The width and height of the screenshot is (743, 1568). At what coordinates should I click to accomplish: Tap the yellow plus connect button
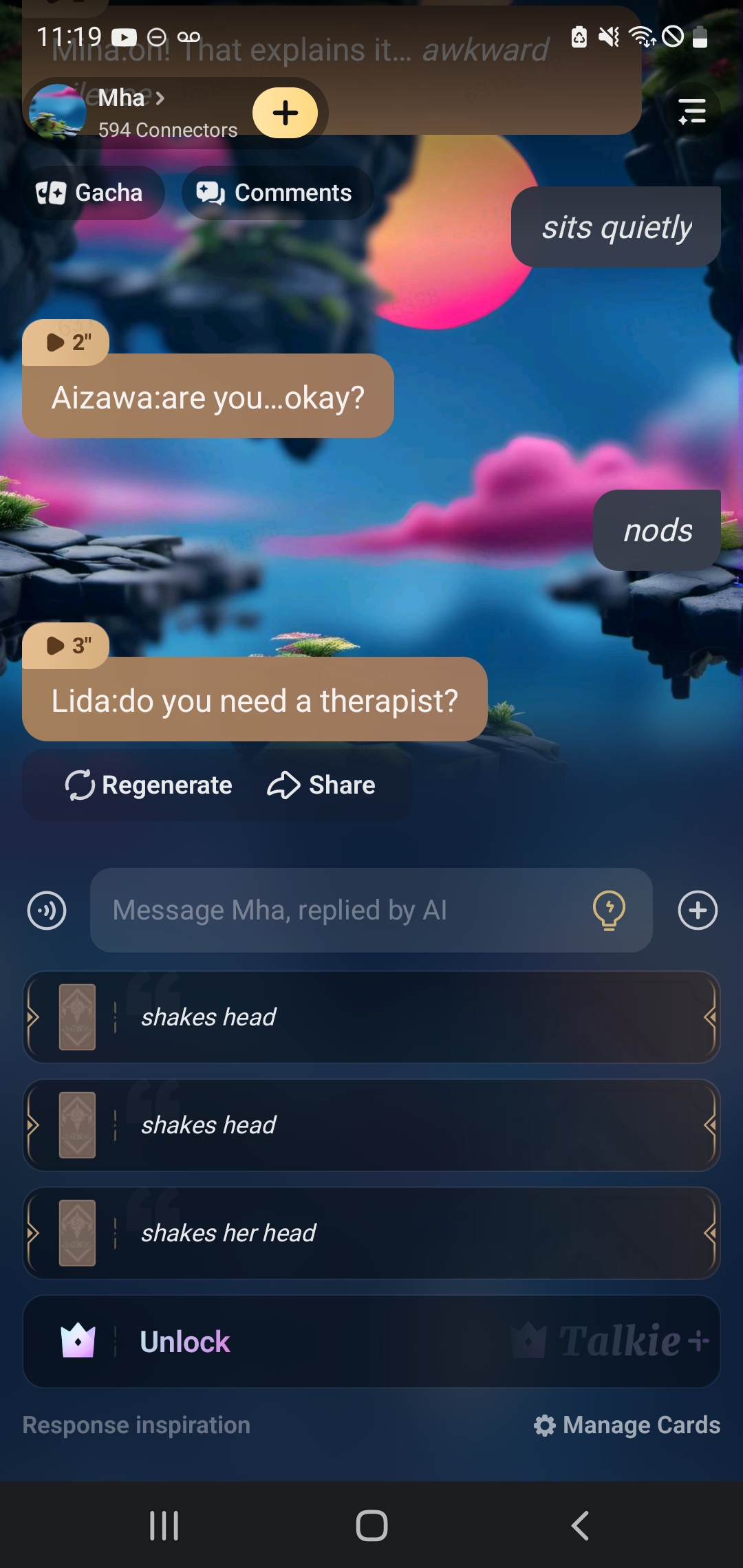285,113
